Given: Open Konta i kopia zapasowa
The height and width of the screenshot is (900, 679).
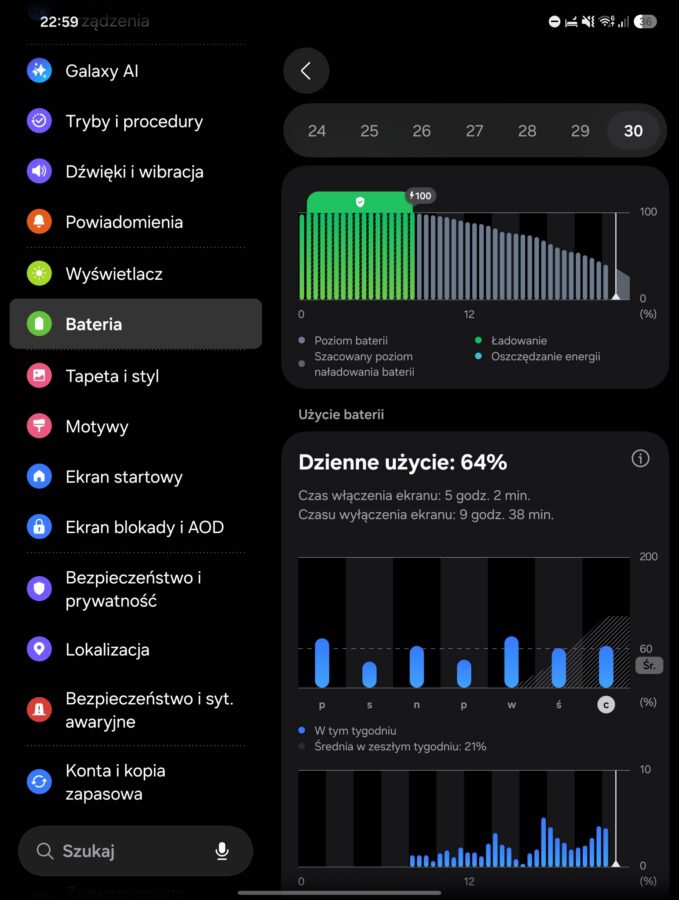Looking at the screenshot, I should [x=135, y=782].
